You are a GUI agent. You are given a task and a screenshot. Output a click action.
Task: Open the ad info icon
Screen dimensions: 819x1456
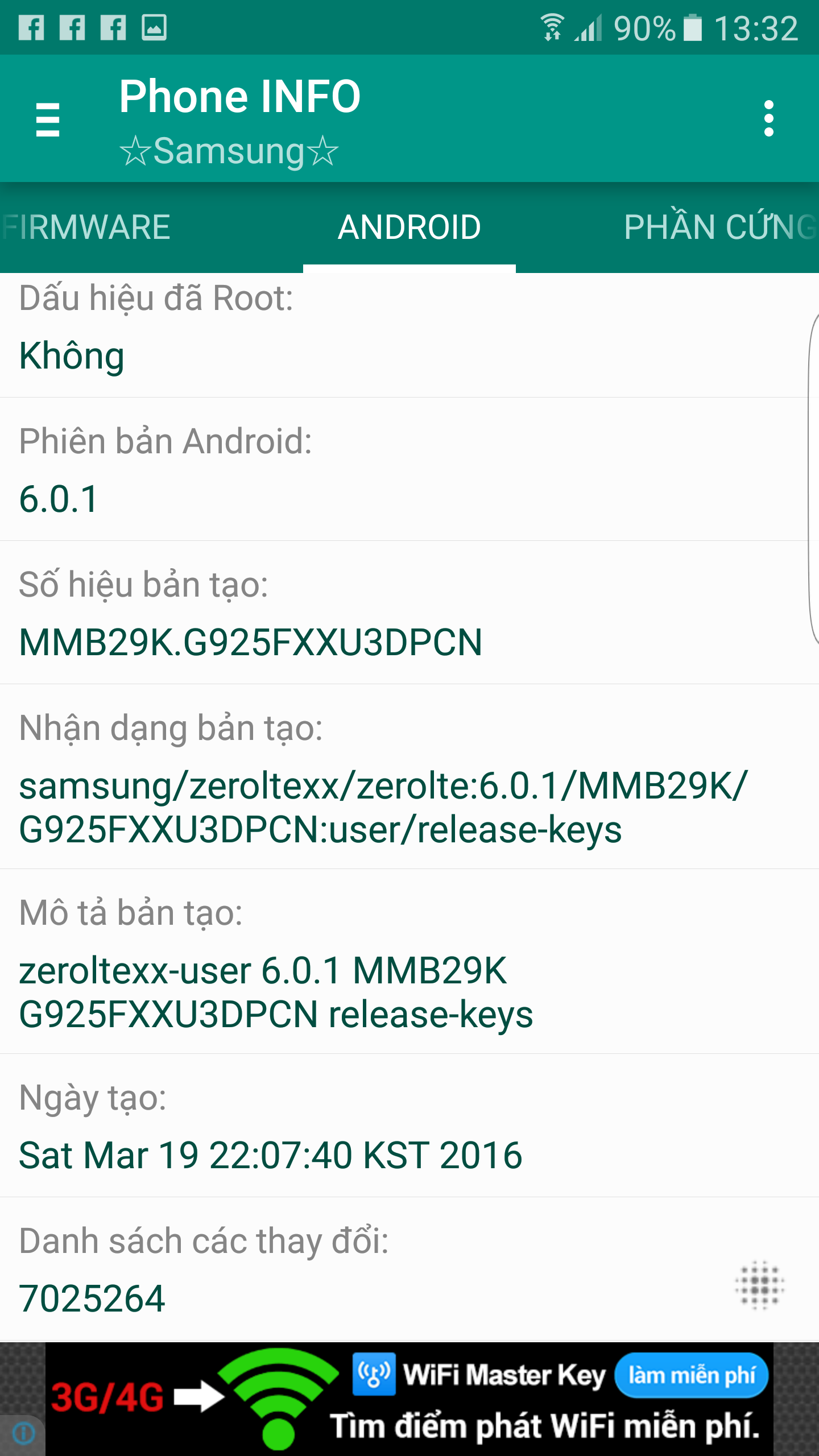point(23,1433)
